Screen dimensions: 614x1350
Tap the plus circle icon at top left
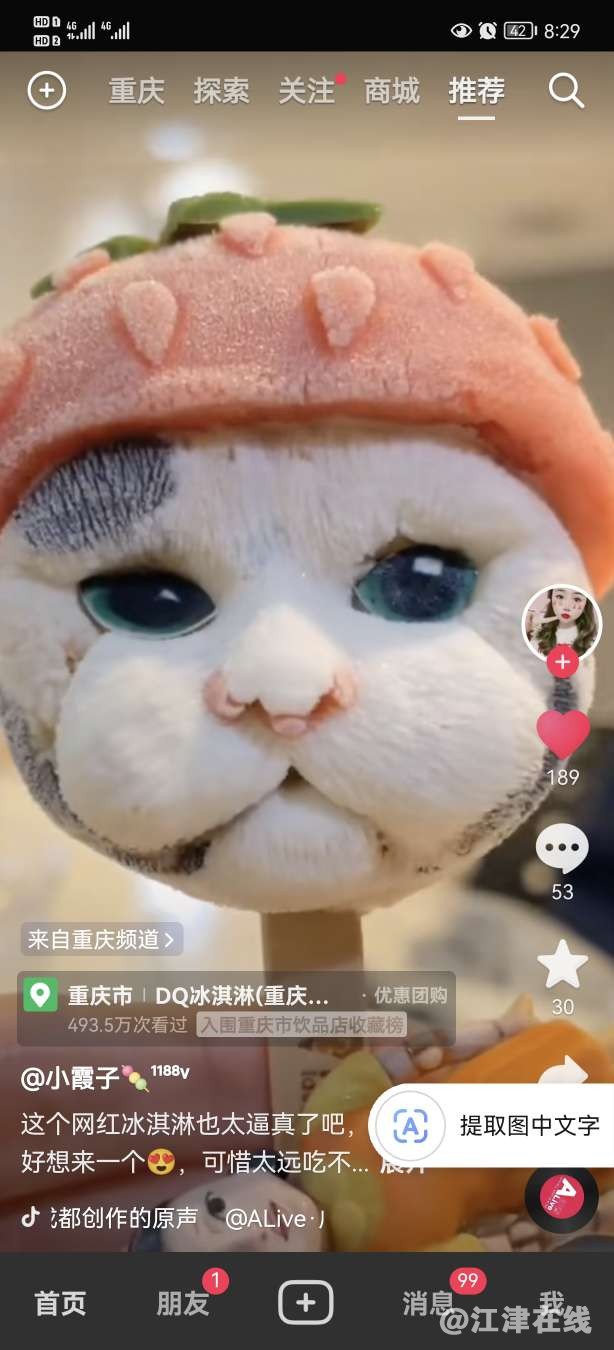point(46,91)
